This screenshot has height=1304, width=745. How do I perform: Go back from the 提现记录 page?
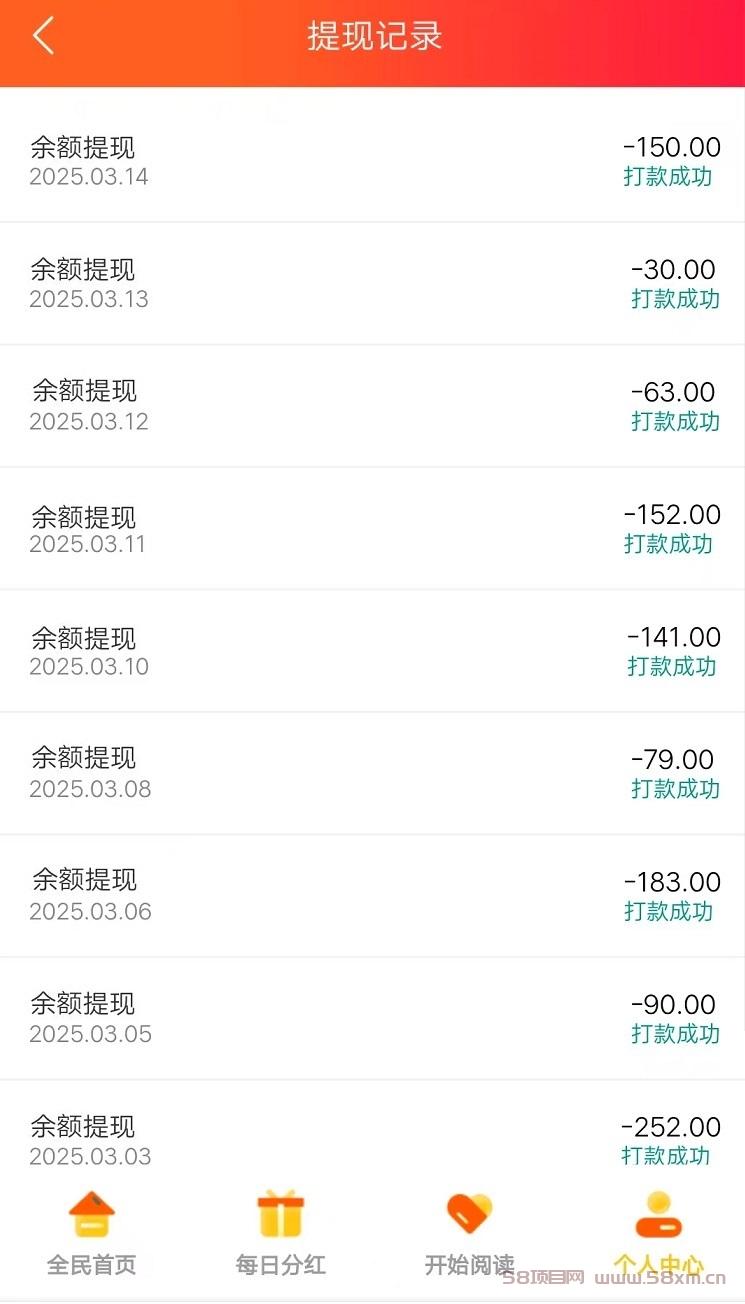[x=42, y=36]
